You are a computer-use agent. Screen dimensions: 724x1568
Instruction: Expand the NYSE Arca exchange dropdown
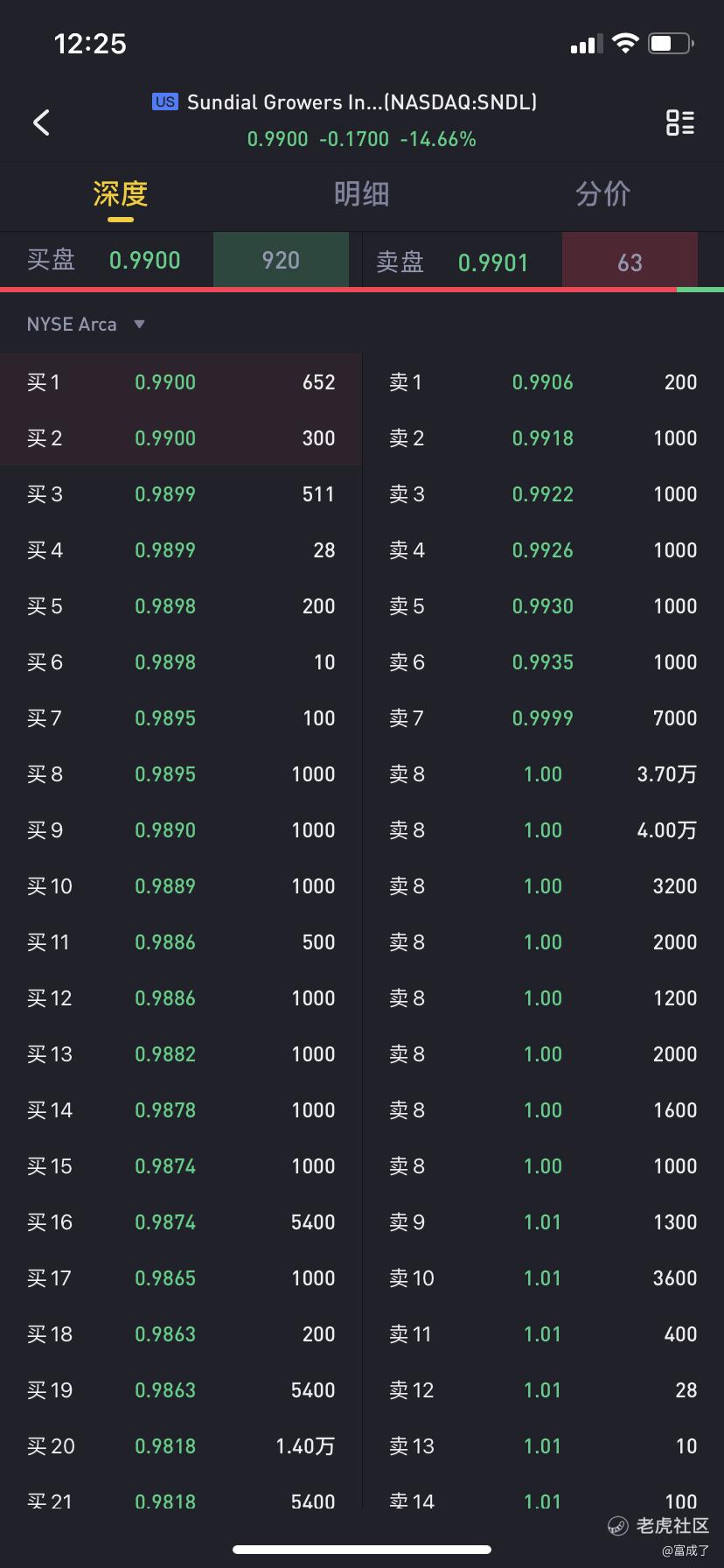click(86, 325)
